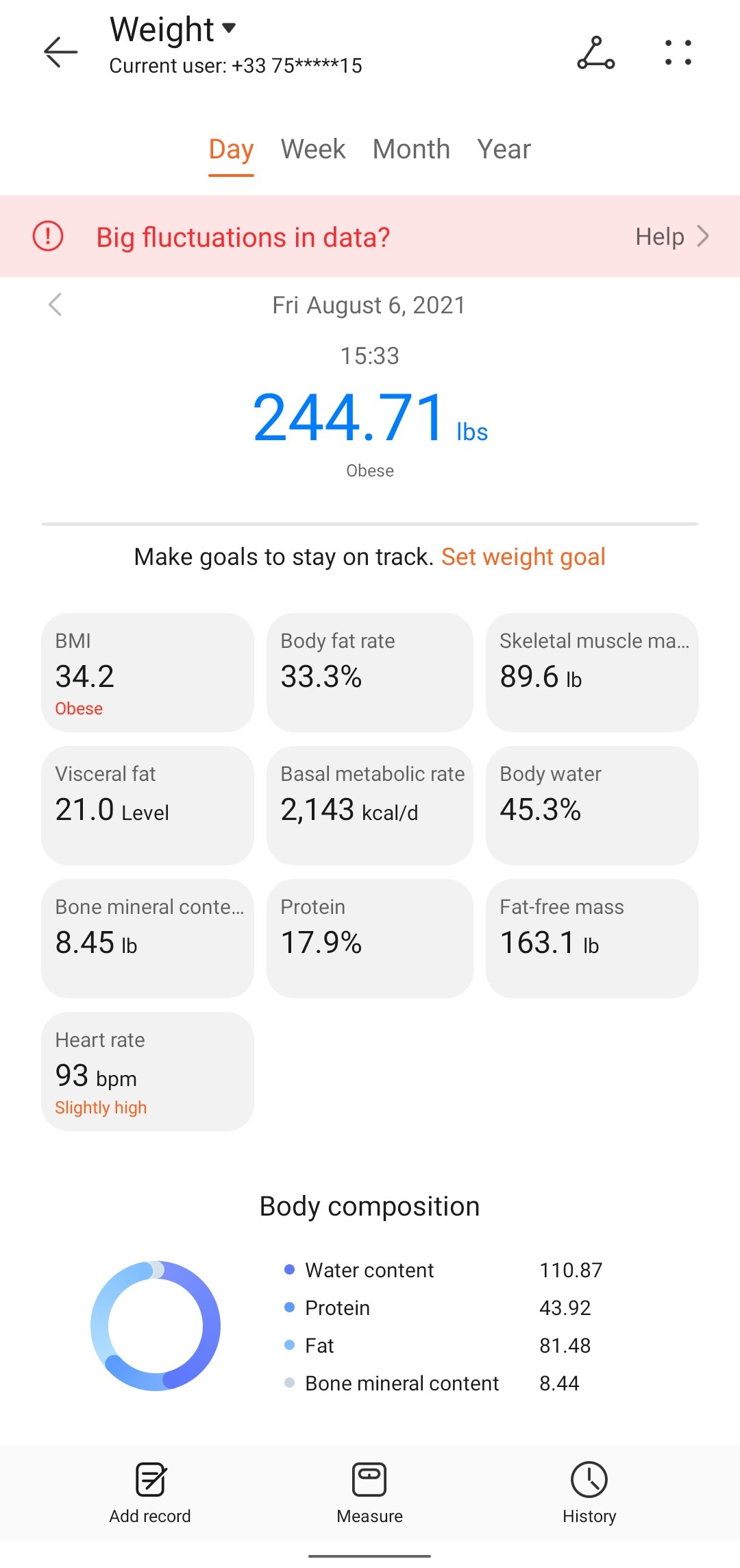Go to previous day with left chevron
The image size is (740, 1568).
click(x=55, y=305)
